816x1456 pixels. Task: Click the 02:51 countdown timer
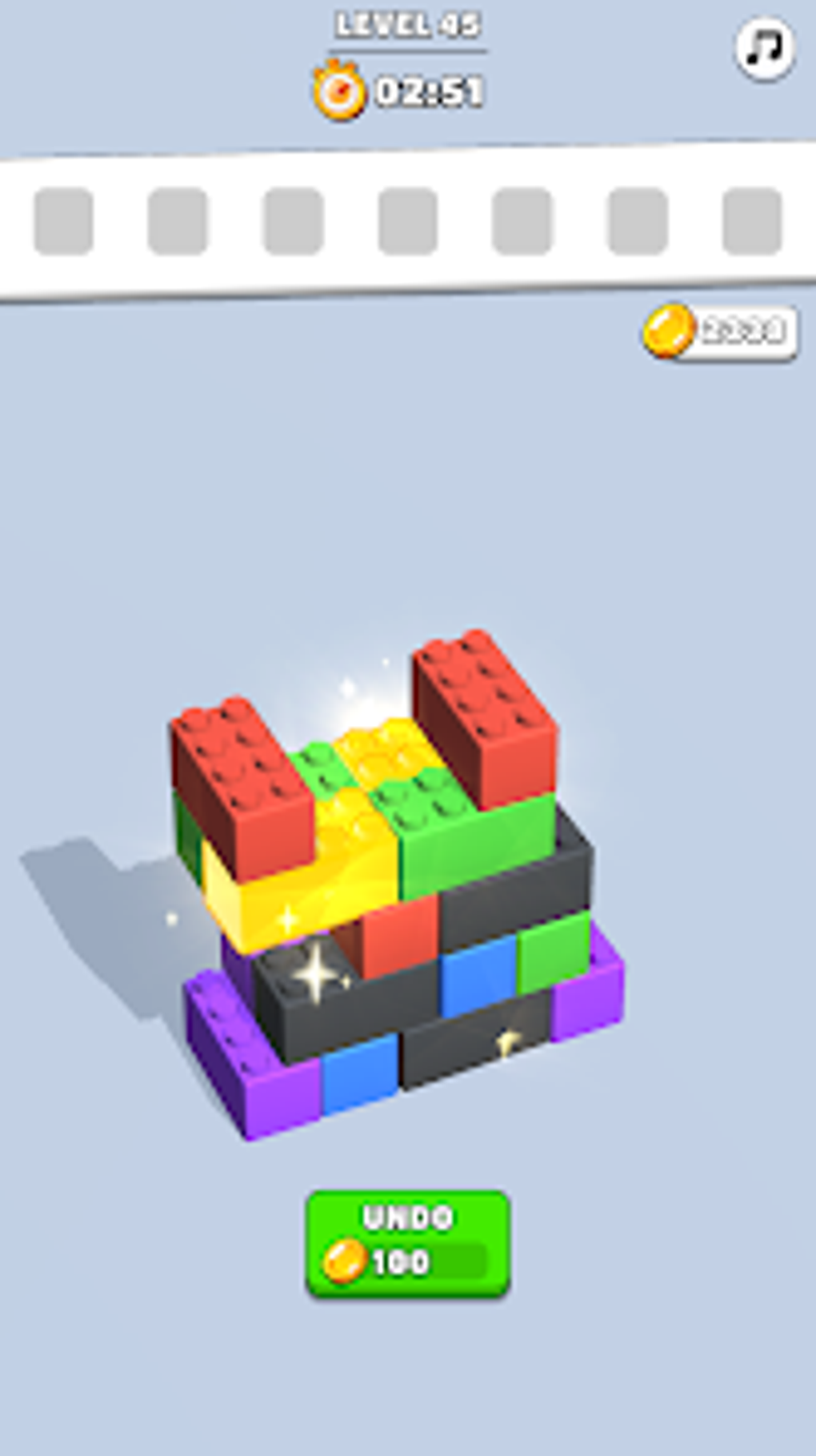point(430,90)
